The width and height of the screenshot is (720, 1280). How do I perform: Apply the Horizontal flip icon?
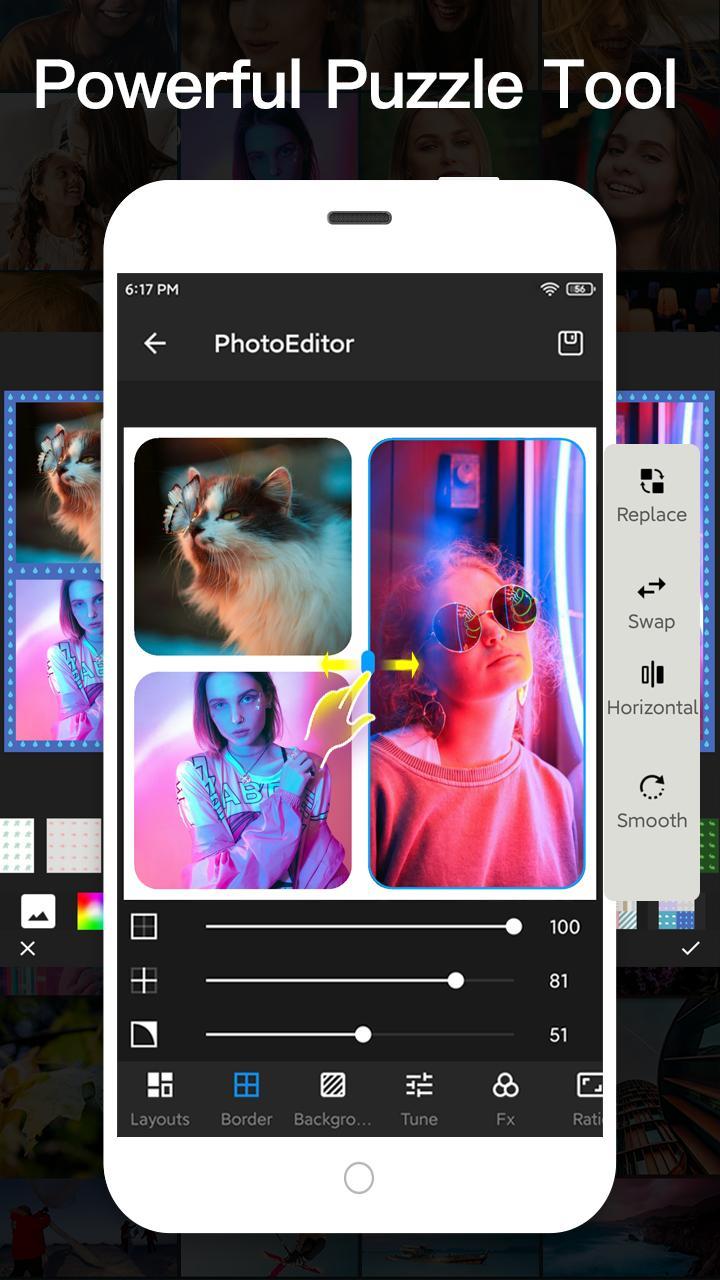[651, 688]
